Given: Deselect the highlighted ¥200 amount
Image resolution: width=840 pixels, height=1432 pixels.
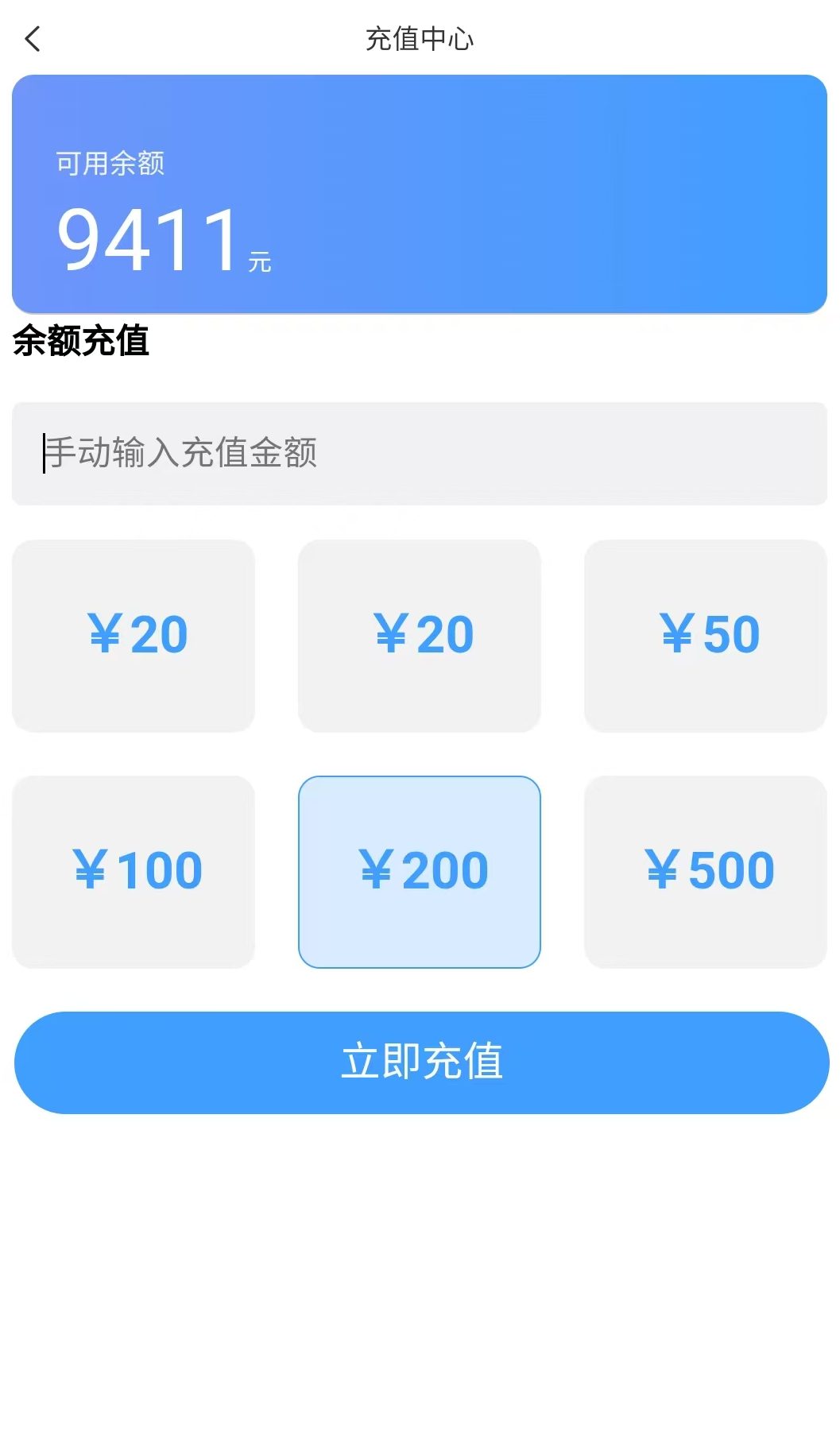Looking at the screenshot, I should click(420, 872).
